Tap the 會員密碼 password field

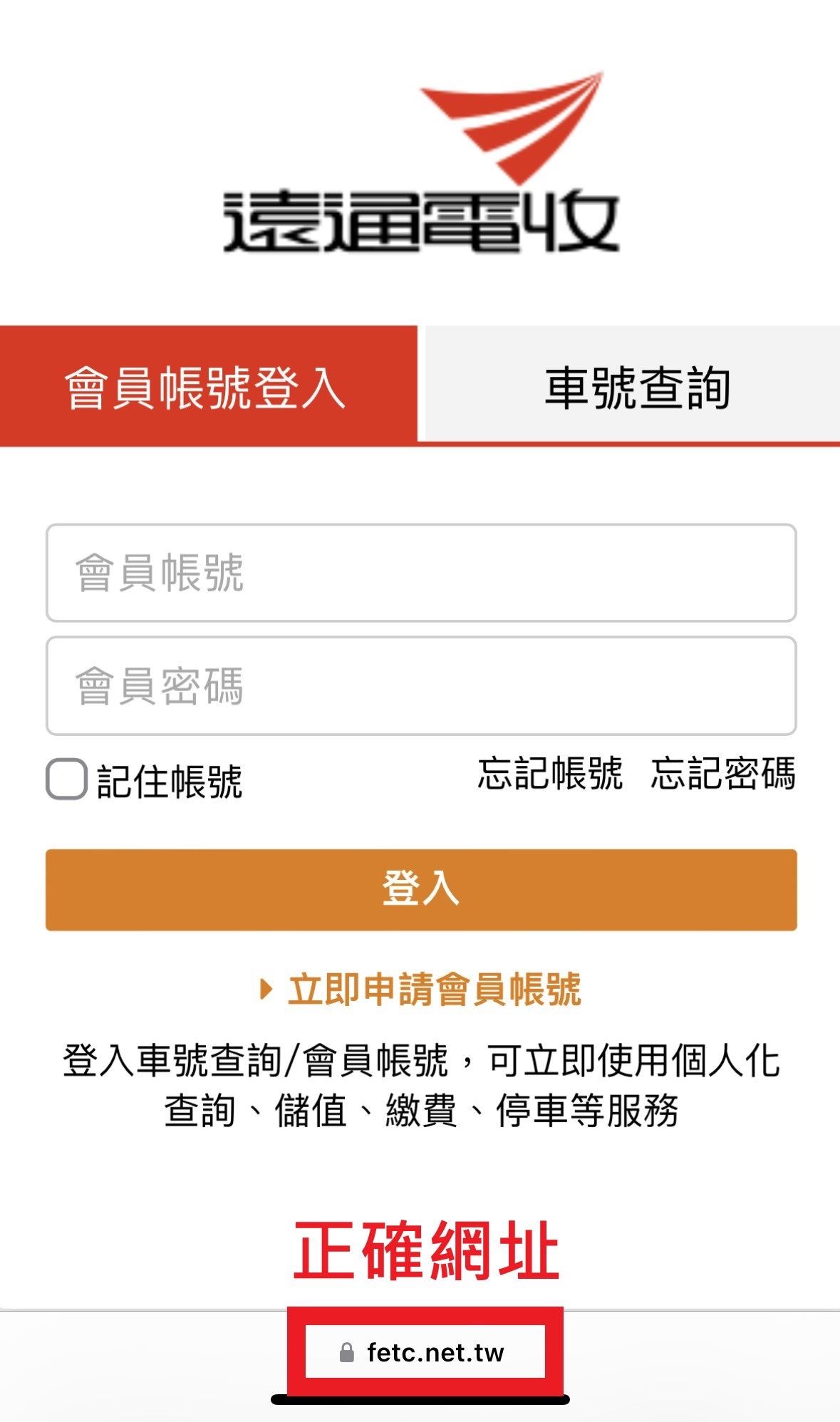click(420, 685)
